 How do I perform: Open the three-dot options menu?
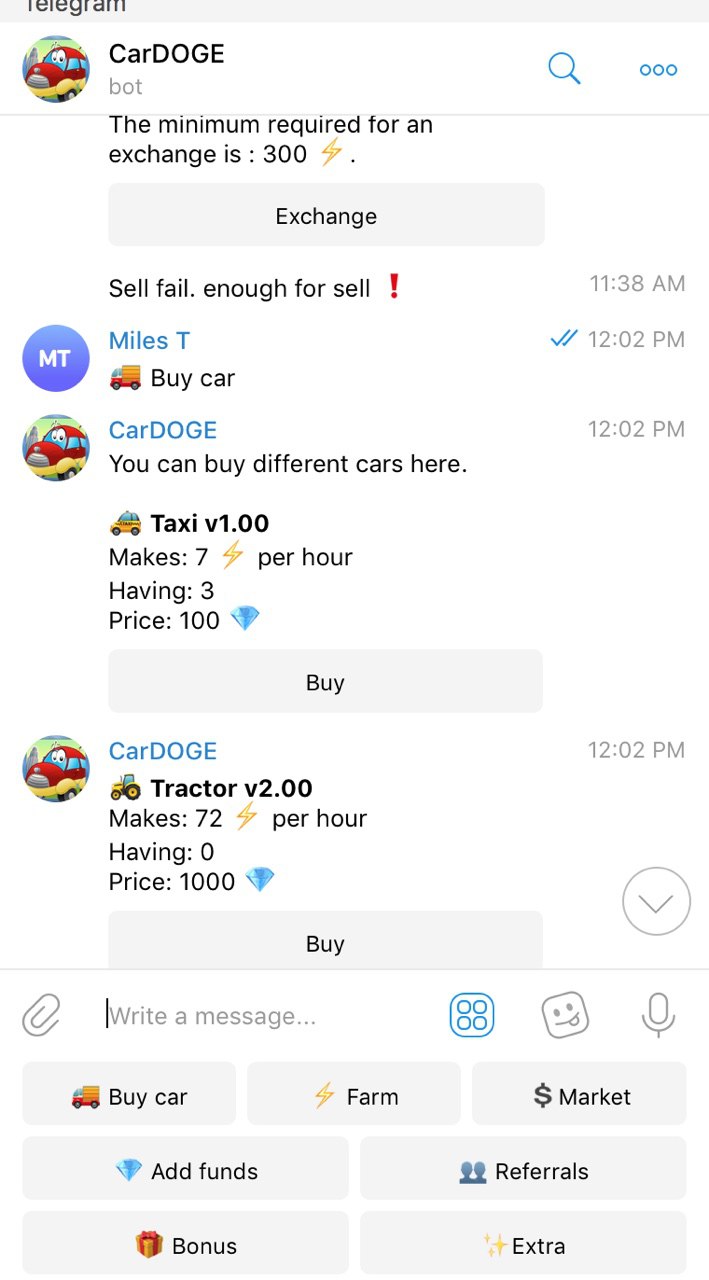(658, 70)
